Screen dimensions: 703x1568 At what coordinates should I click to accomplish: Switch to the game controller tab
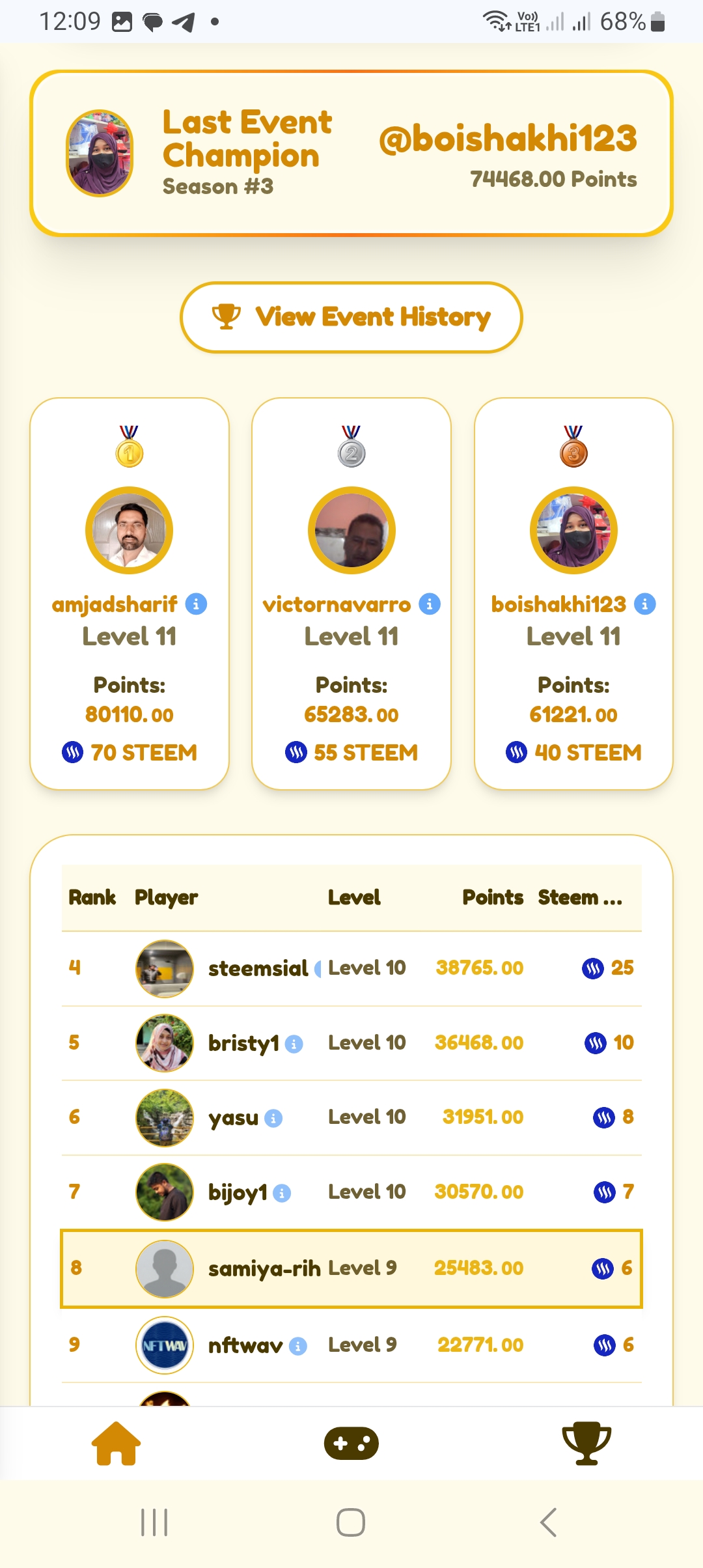click(351, 1444)
